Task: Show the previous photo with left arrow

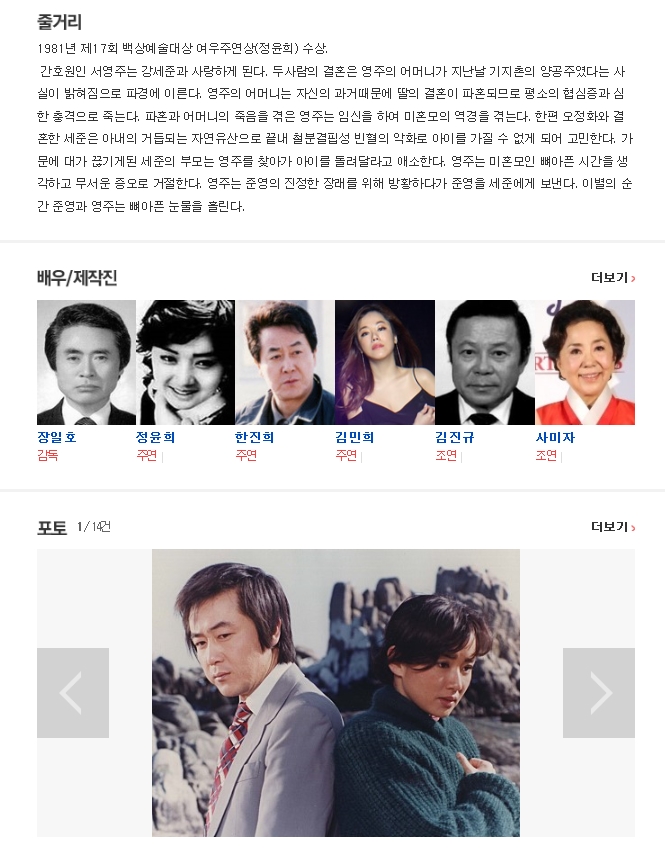Action: (73, 693)
